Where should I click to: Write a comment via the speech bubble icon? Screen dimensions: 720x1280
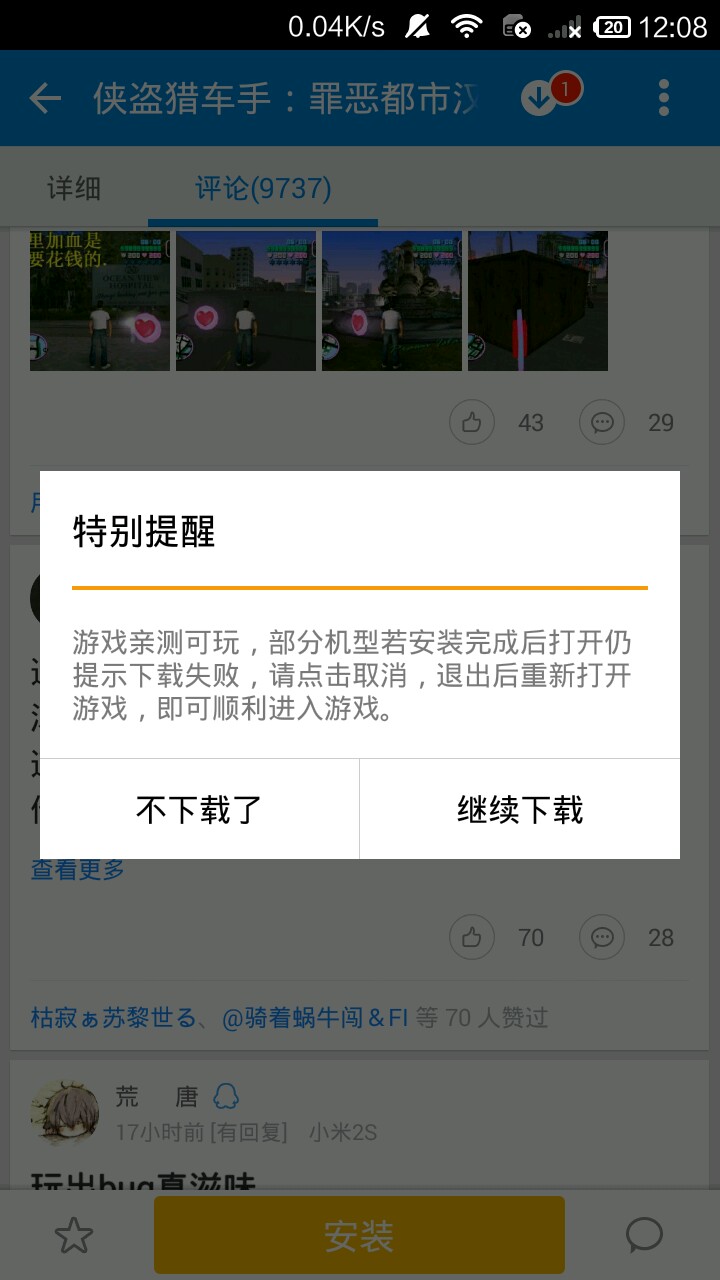[644, 1236]
